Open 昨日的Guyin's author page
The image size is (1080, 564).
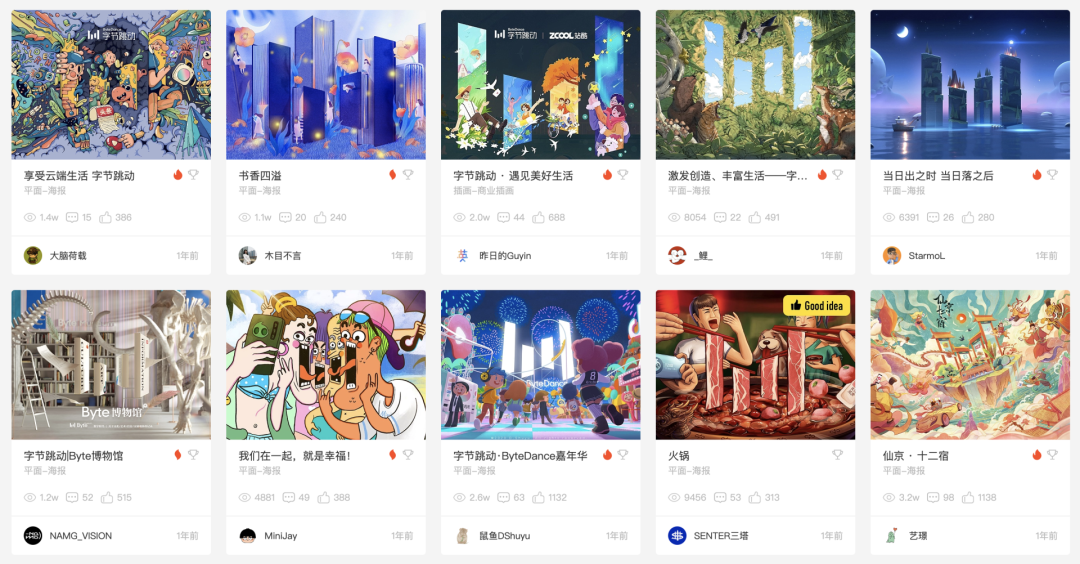[x=504, y=256]
